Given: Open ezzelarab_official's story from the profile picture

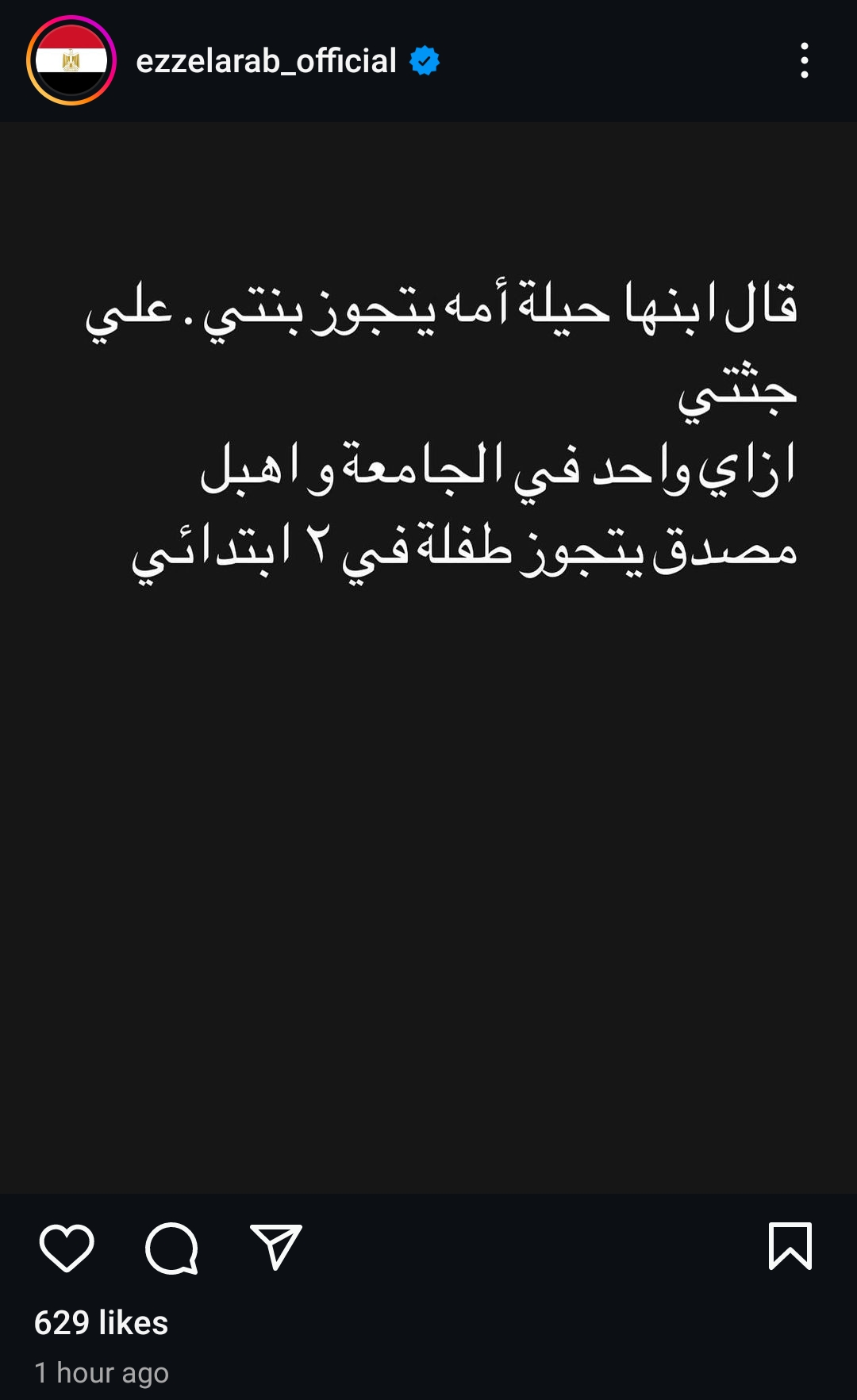Looking at the screenshot, I should [x=71, y=61].
